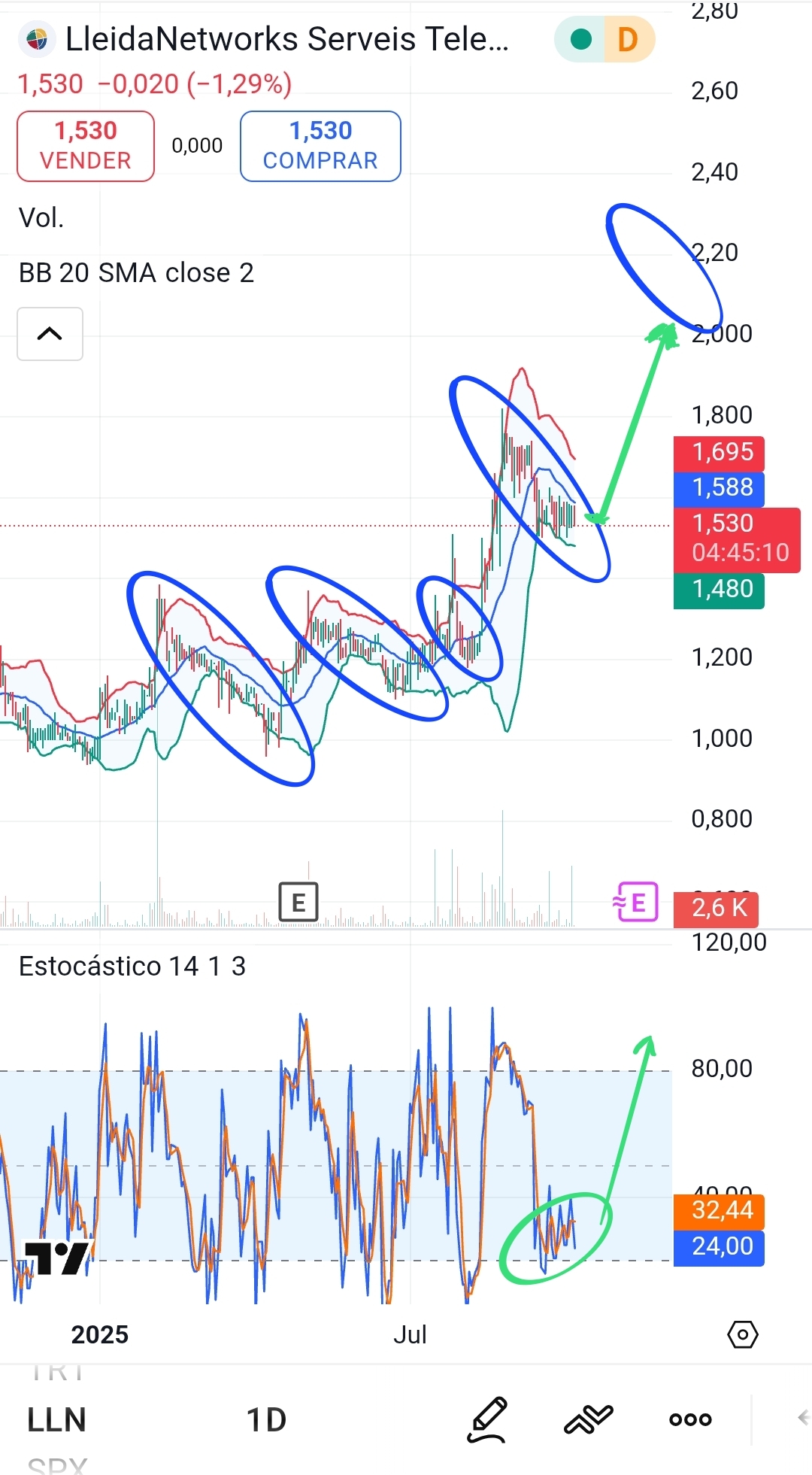This screenshot has height=1475, width=812.
Task: Open the three-dot more options menu
Action: (690, 1420)
